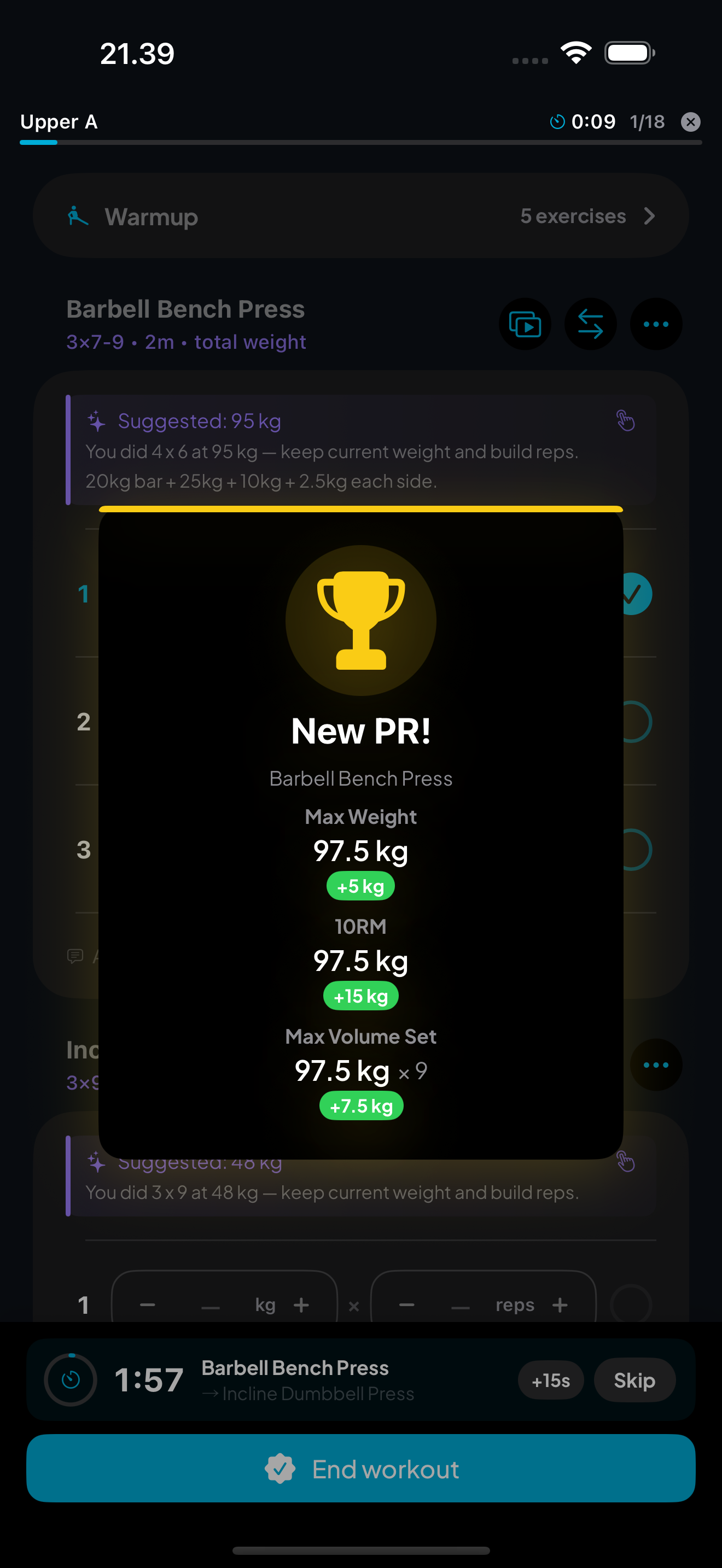The image size is (722, 1568).
Task: Skip the current rest timer
Action: click(634, 1380)
